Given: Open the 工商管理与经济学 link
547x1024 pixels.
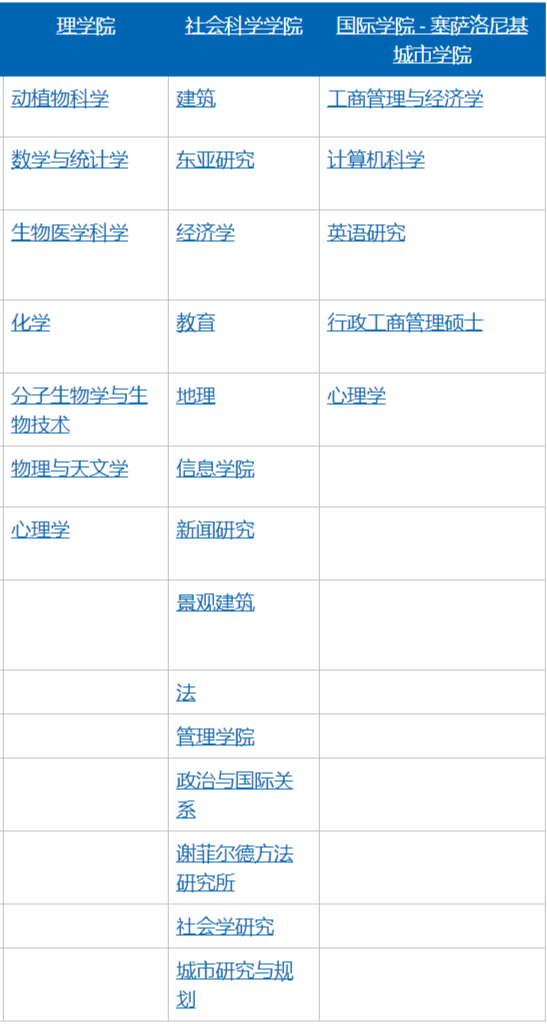Looking at the screenshot, I should point(405,99).
